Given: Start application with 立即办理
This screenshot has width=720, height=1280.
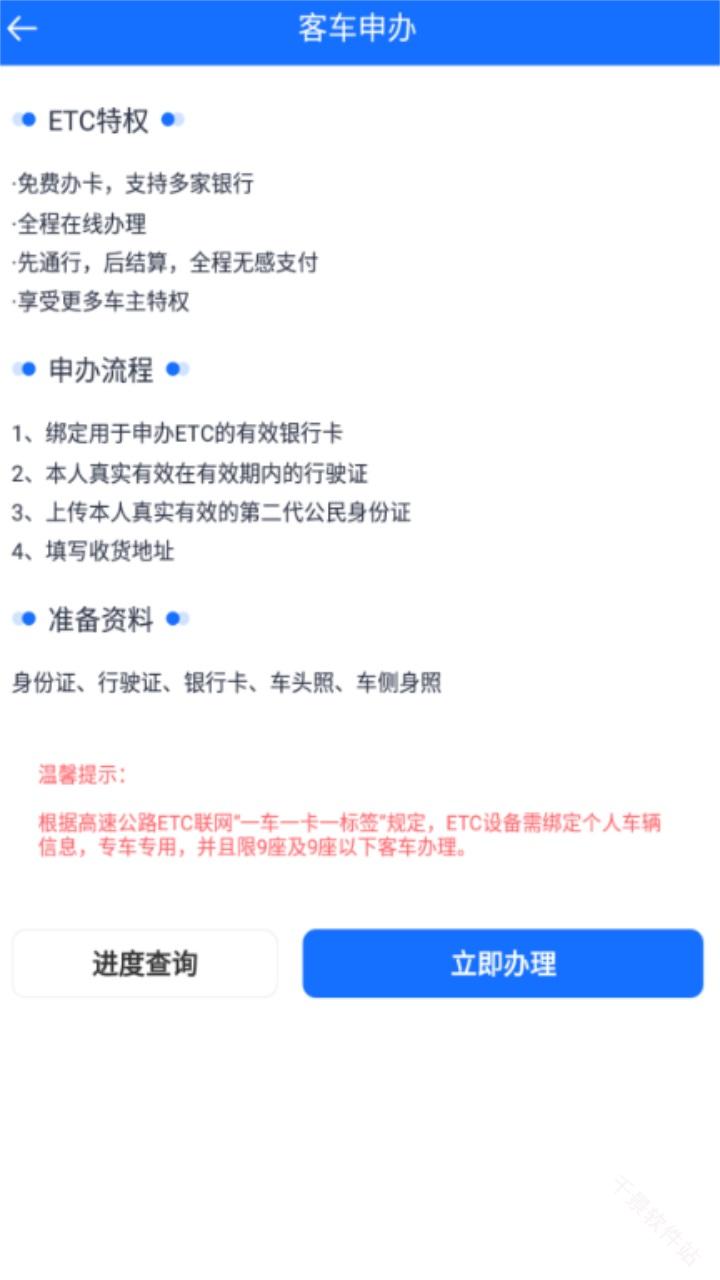Looking at the screenshot, I should [503, 964].
